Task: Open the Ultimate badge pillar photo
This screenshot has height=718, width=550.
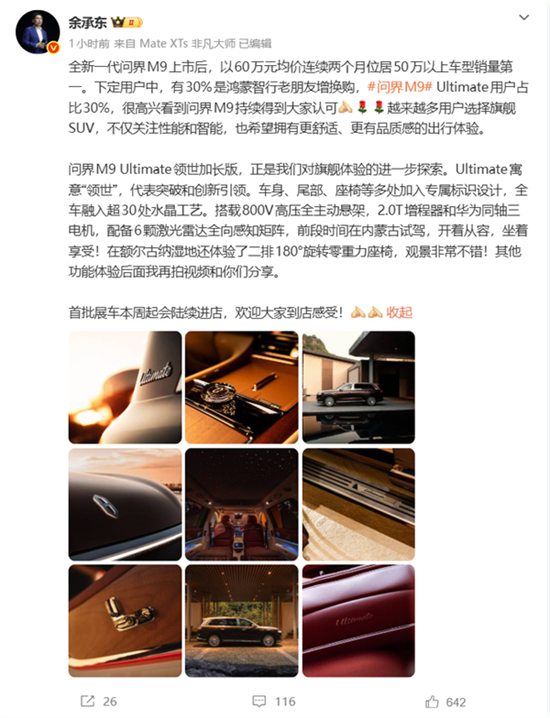Action: [125, 387]
